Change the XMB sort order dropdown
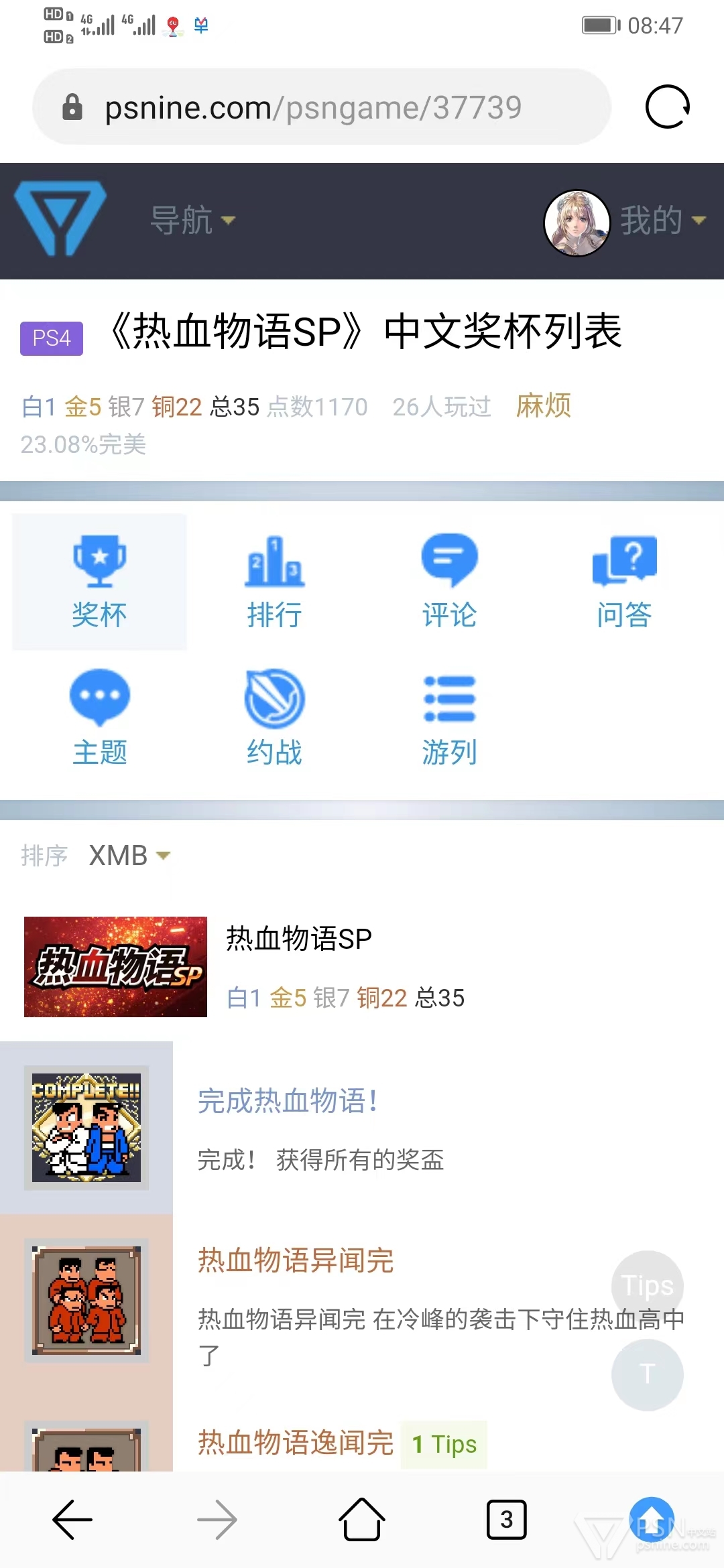724x1568 pixels. (130, 856)
